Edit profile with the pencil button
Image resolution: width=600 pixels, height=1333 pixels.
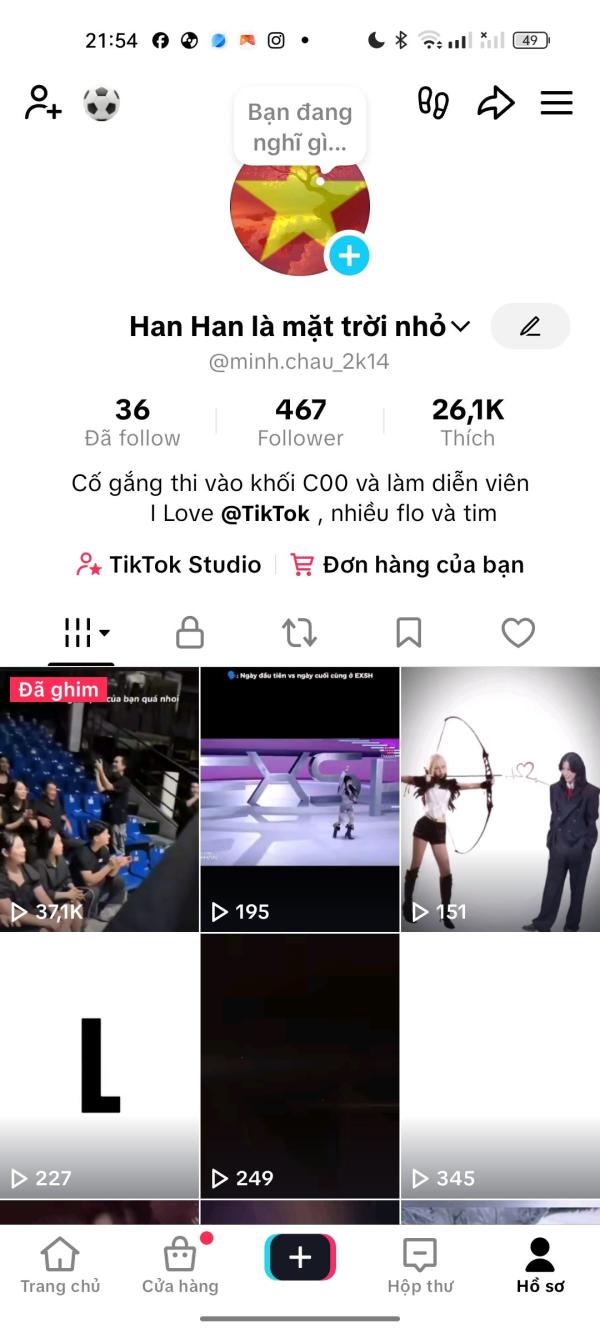[x=530, y=326]
